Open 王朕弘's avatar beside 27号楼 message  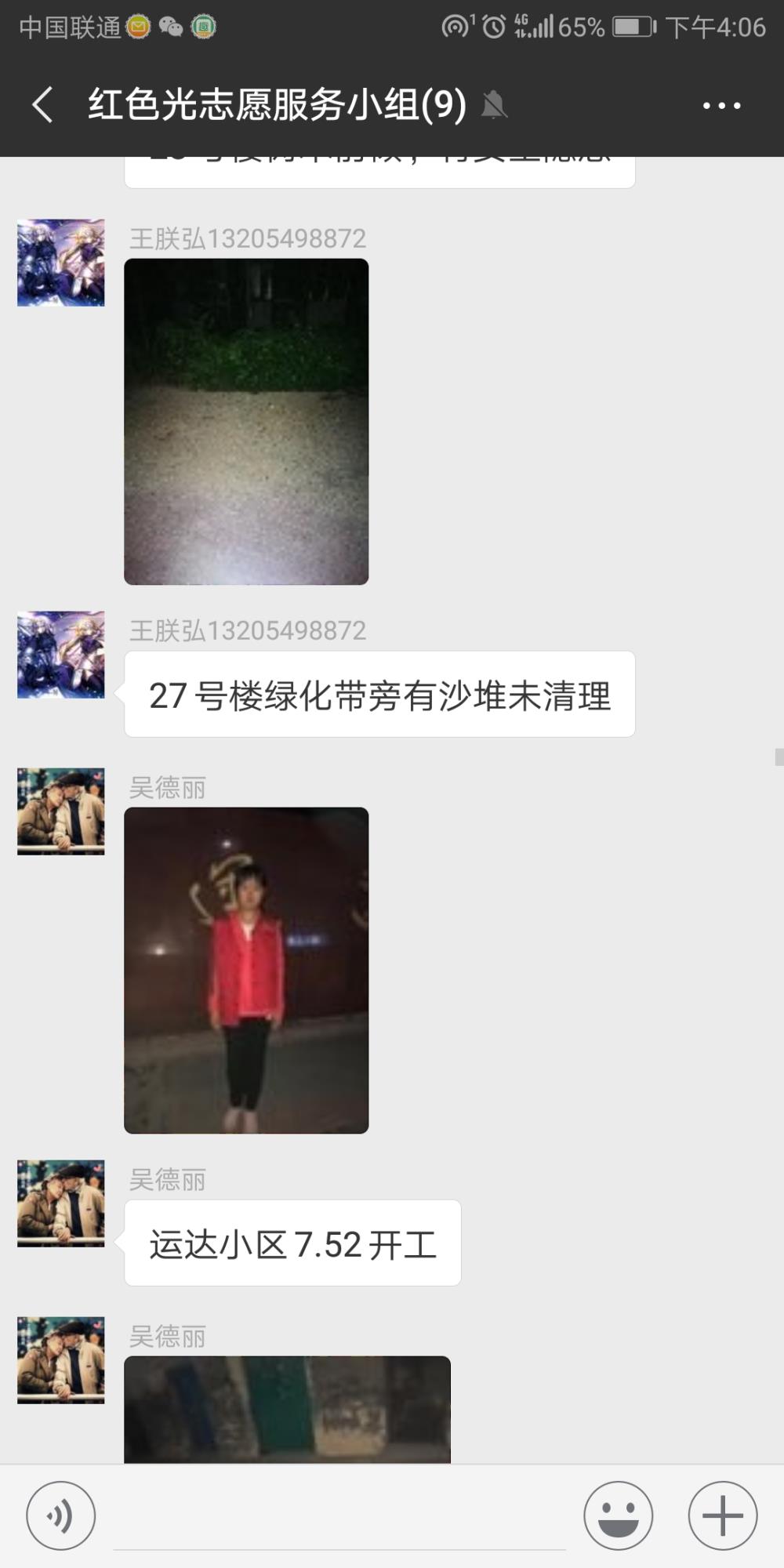click(x=61, y=655)
